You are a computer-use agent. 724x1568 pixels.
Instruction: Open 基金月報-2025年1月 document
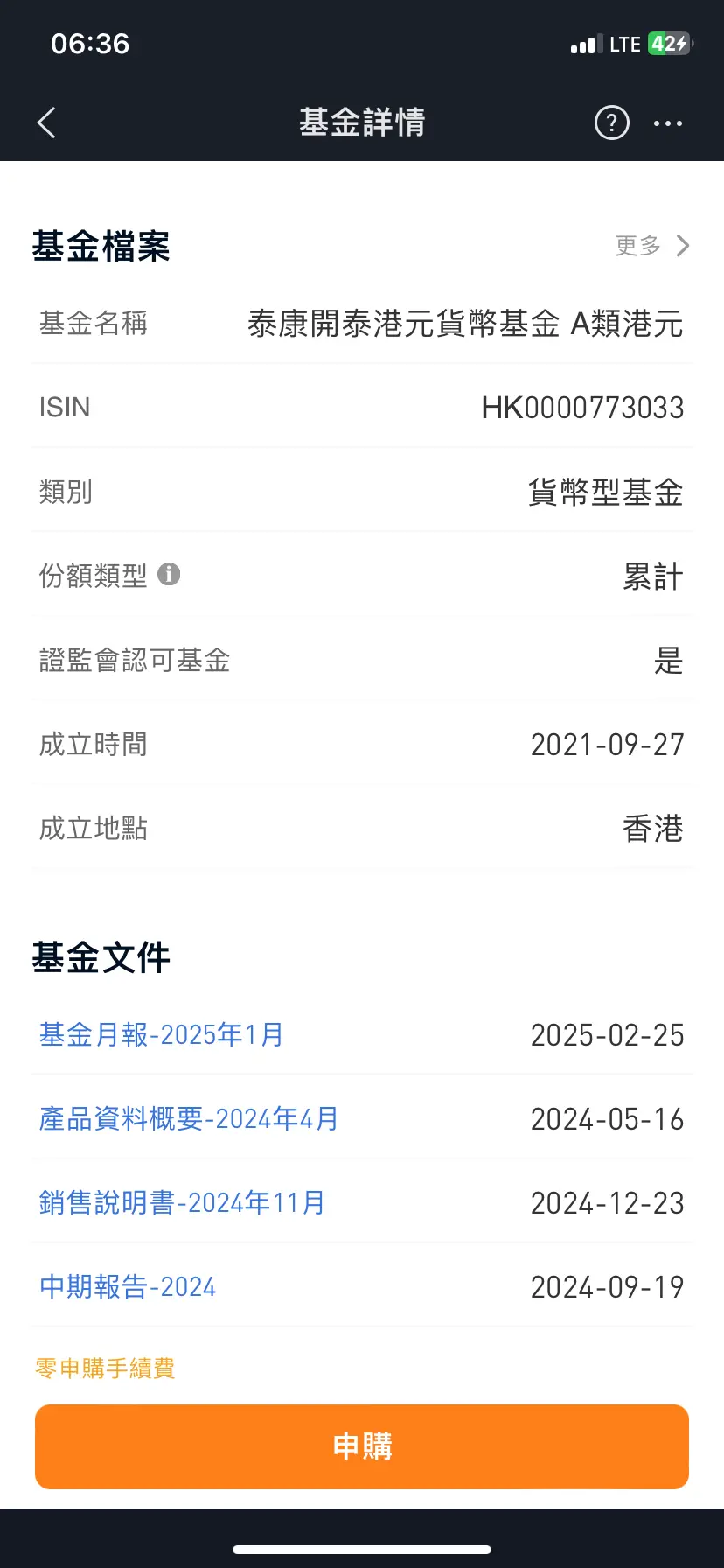pyautogui.click(x=162, y=1034)
